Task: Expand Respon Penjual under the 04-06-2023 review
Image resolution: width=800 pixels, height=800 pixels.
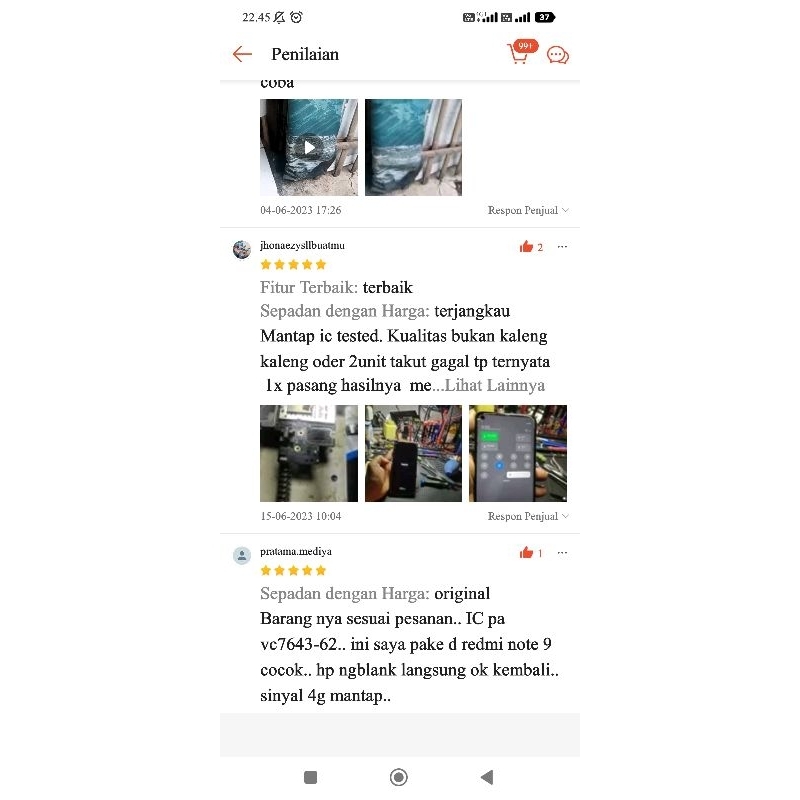Action: [528, 210]
